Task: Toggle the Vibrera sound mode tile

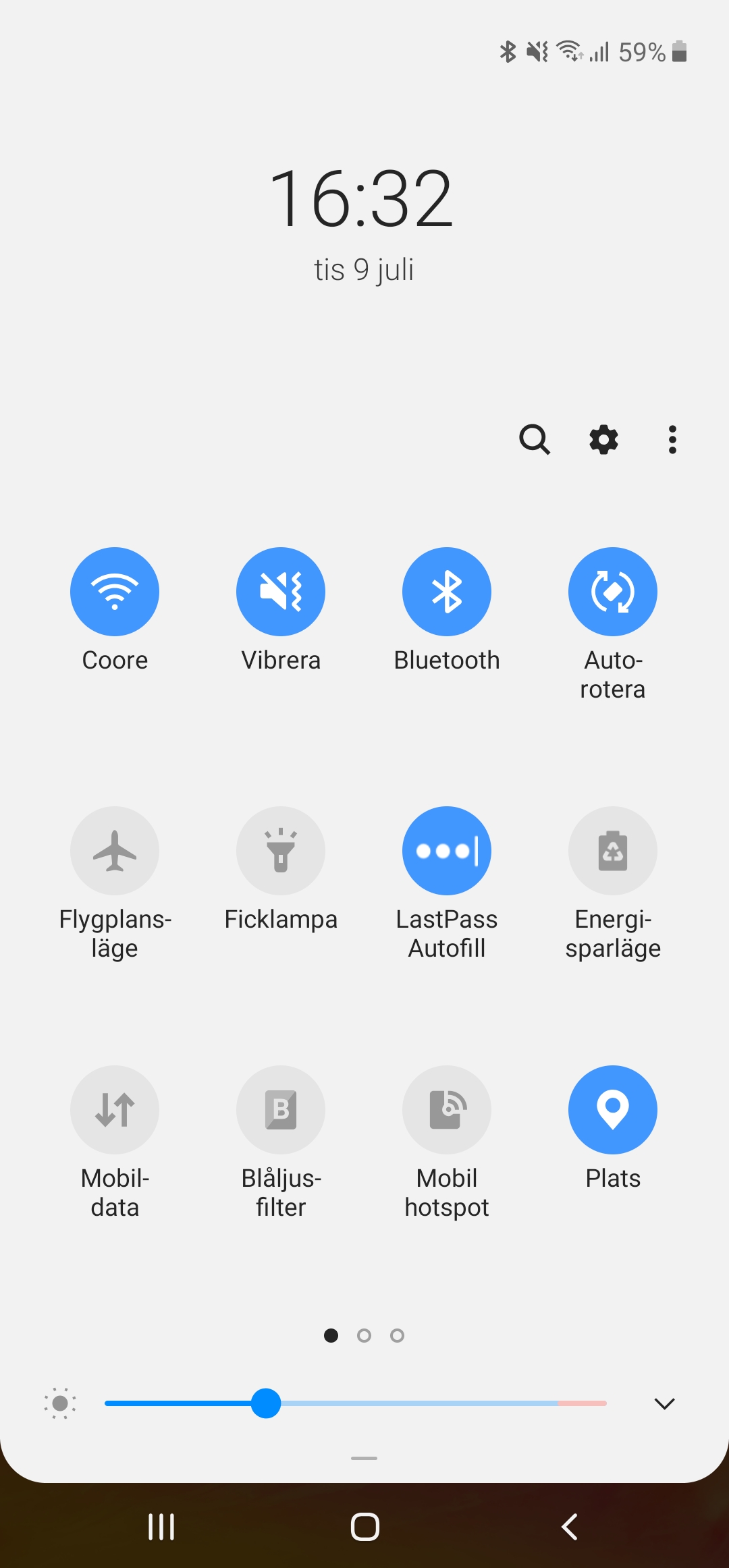Action: pyautogui.click(x=281, y=592)
